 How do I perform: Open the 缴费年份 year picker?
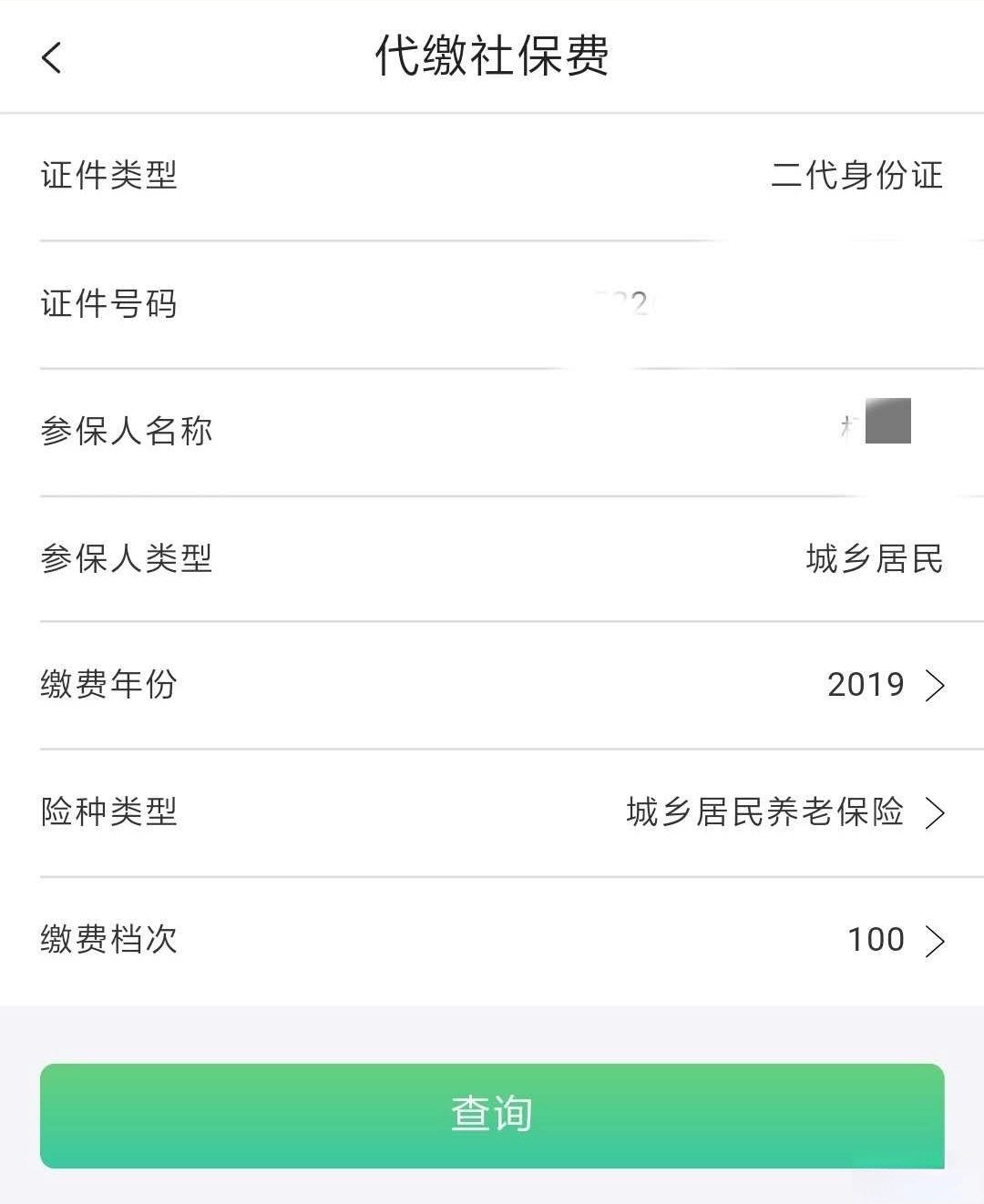(884, 685)
